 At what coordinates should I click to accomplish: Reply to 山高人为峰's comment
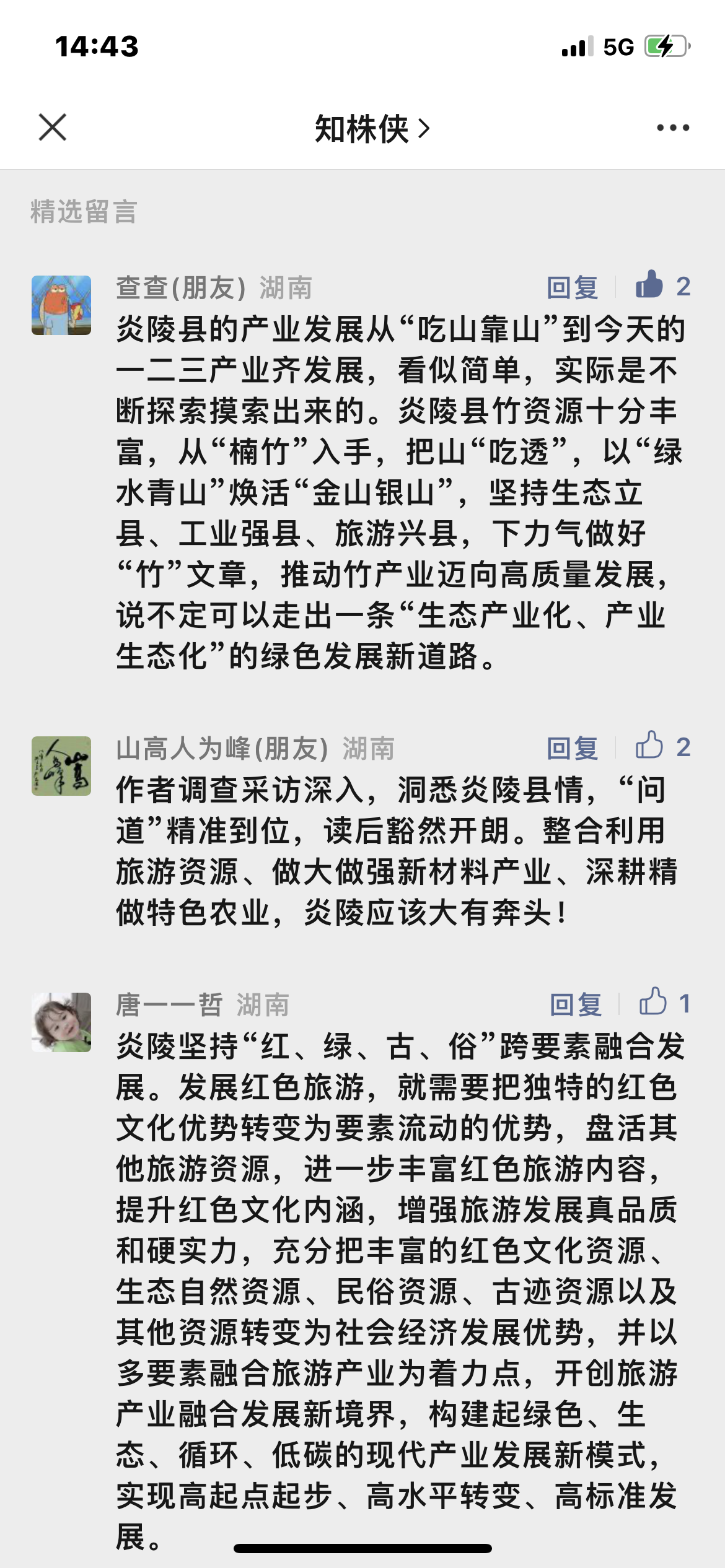tap(573, 748)
